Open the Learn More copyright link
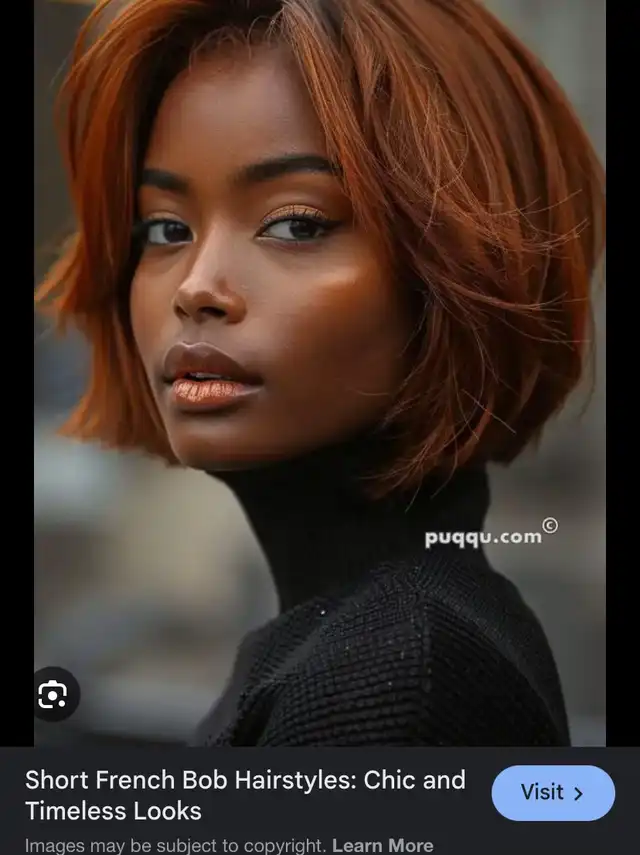Screen dimensions: 640x855 coord(383,845)
